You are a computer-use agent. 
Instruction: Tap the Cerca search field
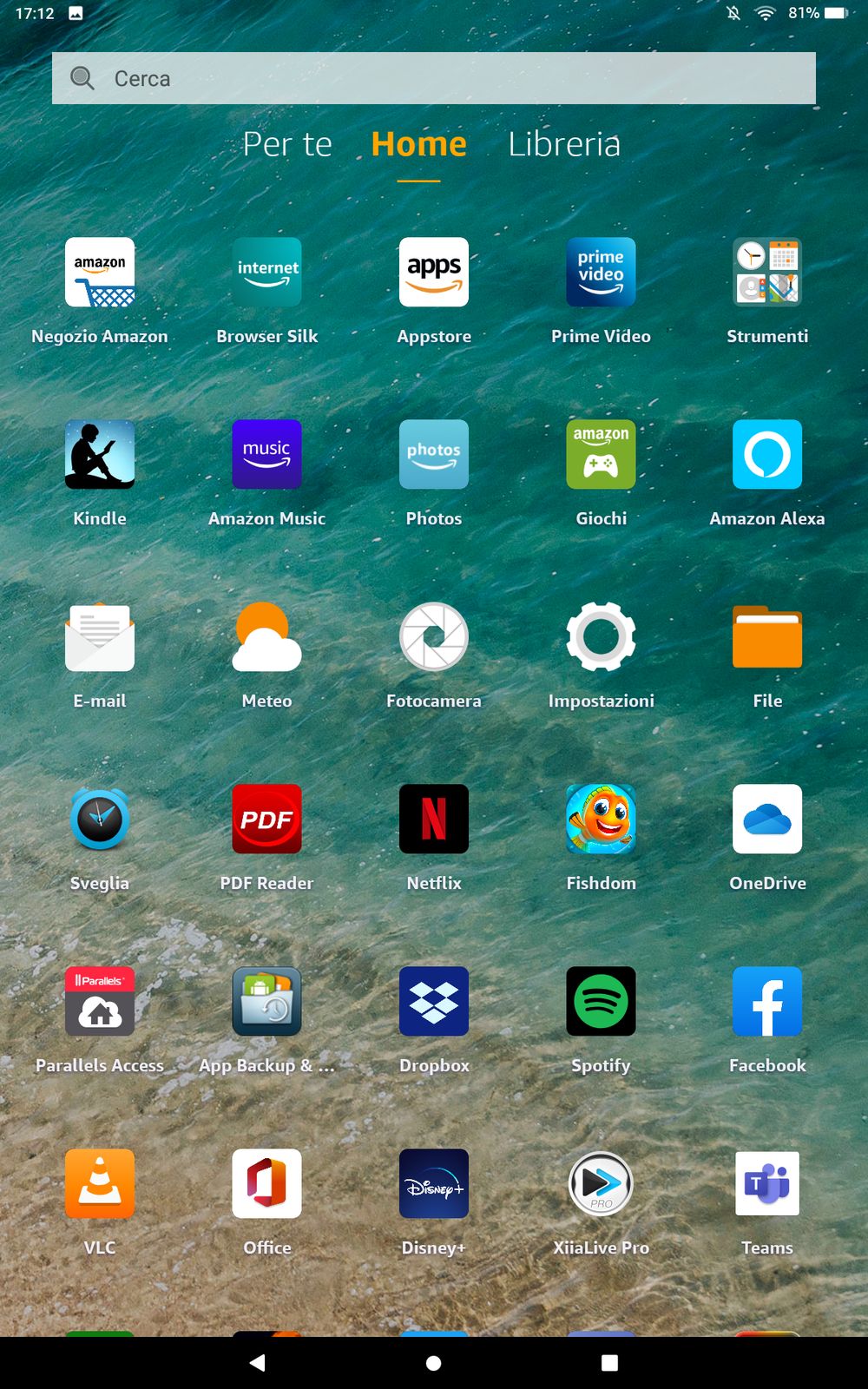[x=434, y=78]
